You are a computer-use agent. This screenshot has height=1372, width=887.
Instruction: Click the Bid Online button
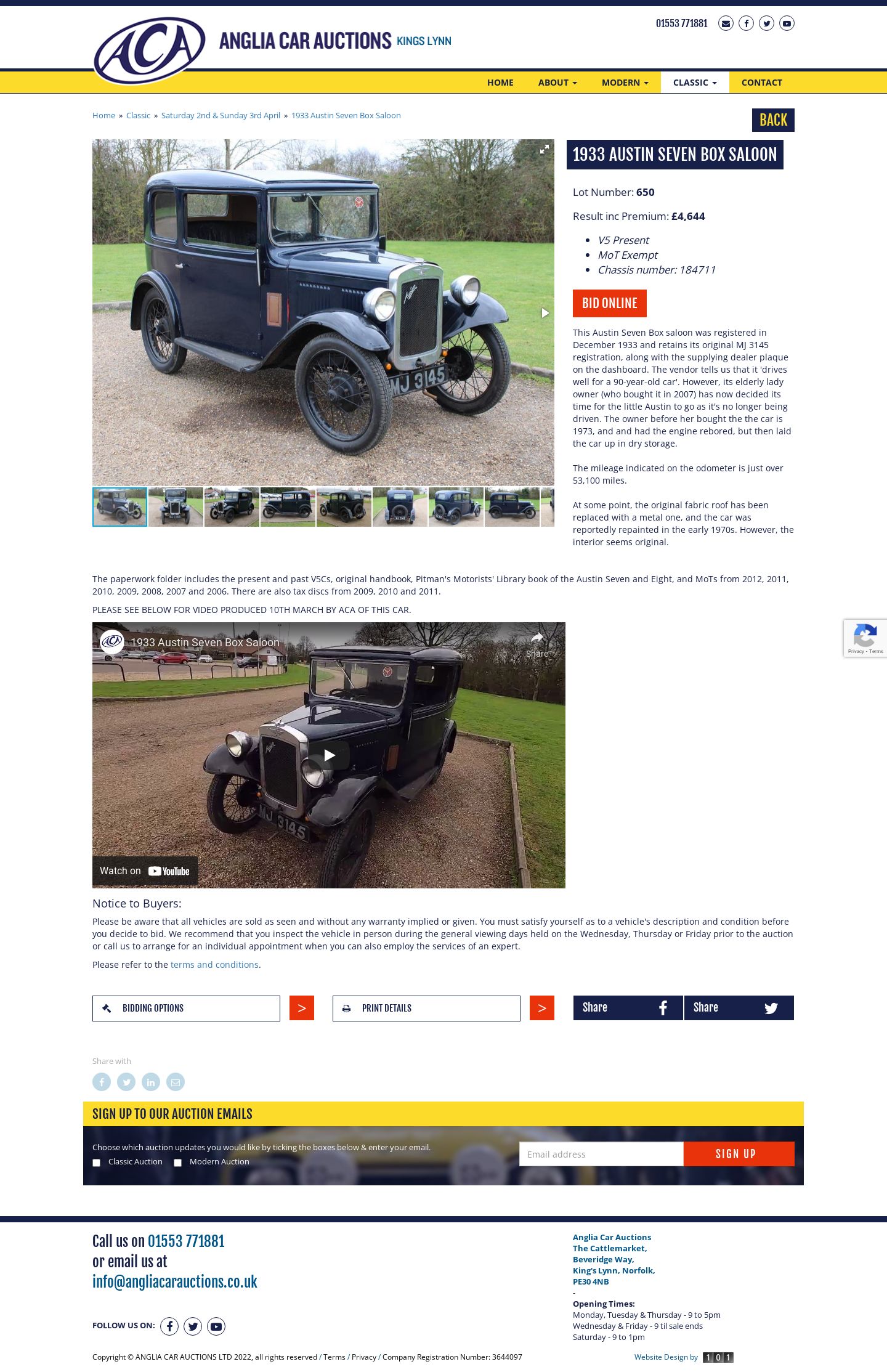[x=609, y=303]
